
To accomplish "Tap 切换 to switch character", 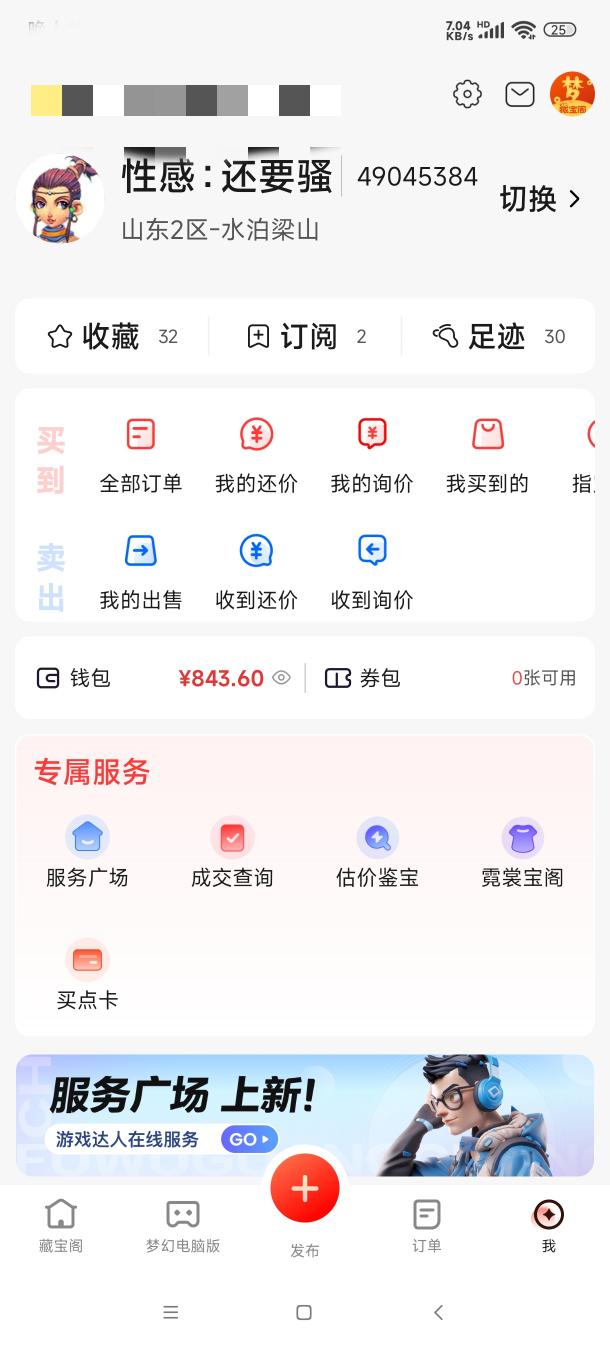I will 540,199.
